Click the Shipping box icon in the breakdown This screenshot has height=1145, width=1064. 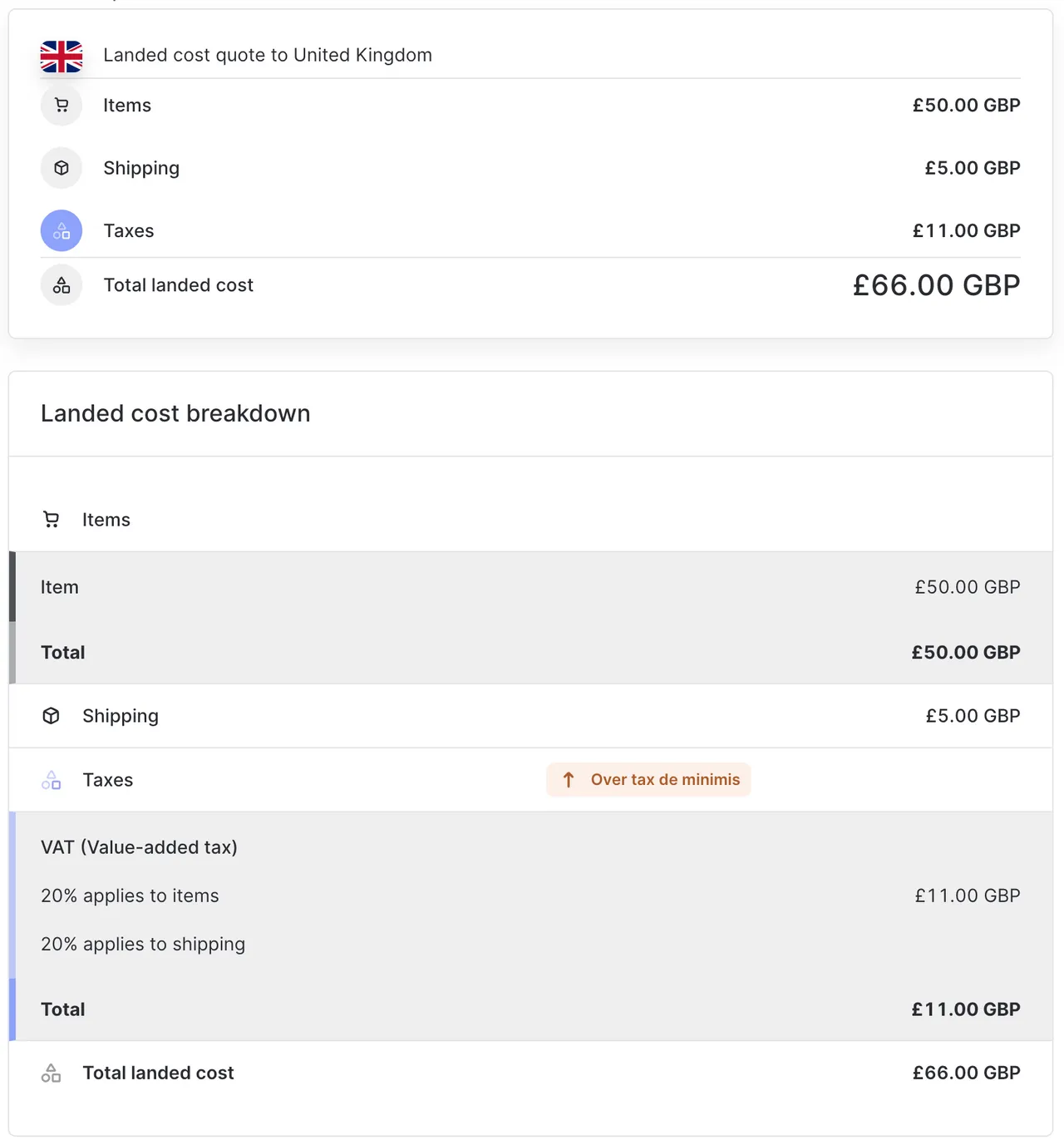(51, 715)
